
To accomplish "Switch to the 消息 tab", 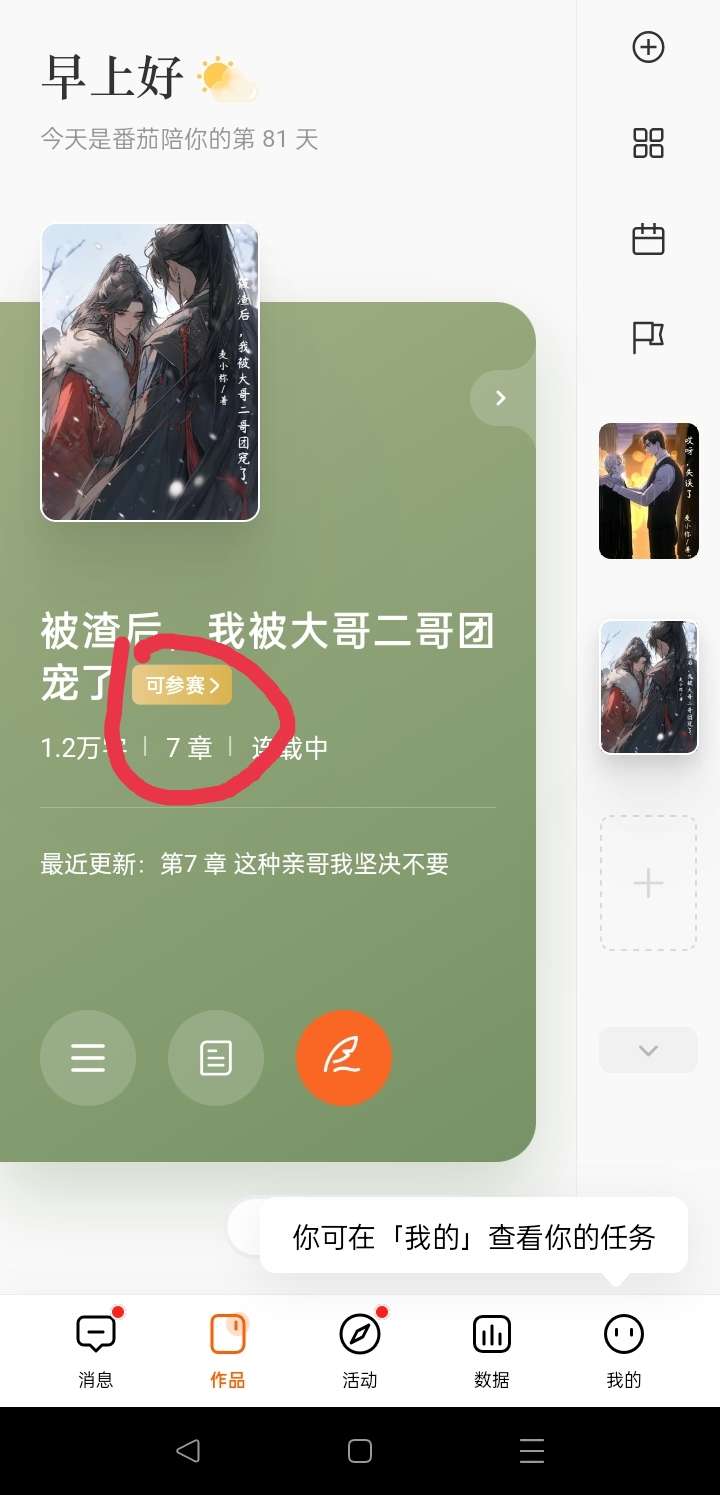I will pos(96,1348).
